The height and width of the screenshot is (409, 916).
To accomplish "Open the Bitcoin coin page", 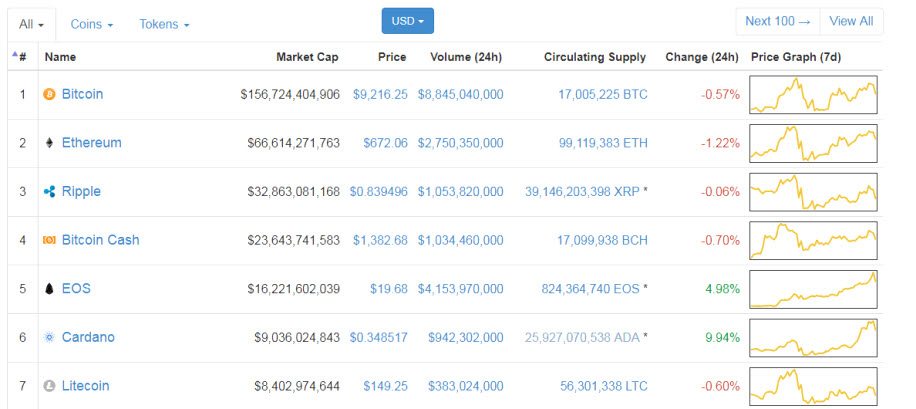I will (x=82, y=94).
